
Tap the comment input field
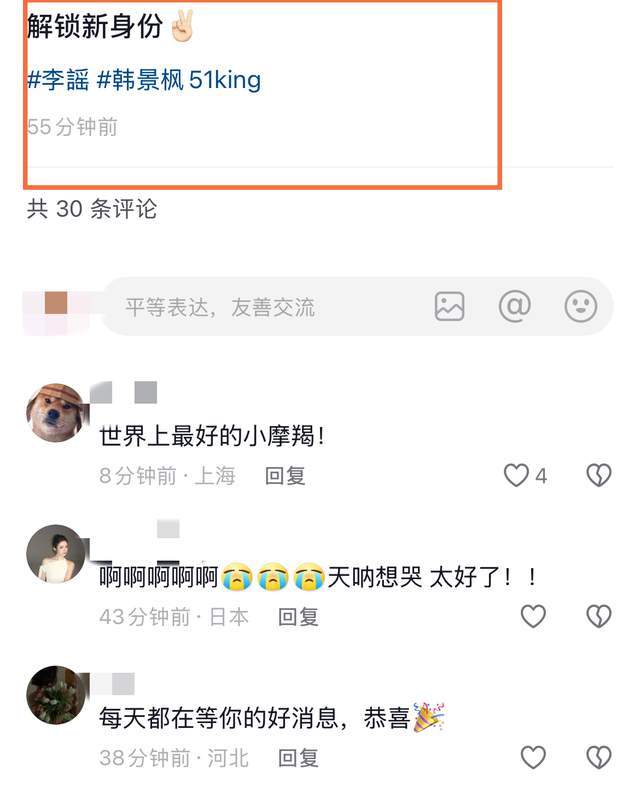[260, 307]
